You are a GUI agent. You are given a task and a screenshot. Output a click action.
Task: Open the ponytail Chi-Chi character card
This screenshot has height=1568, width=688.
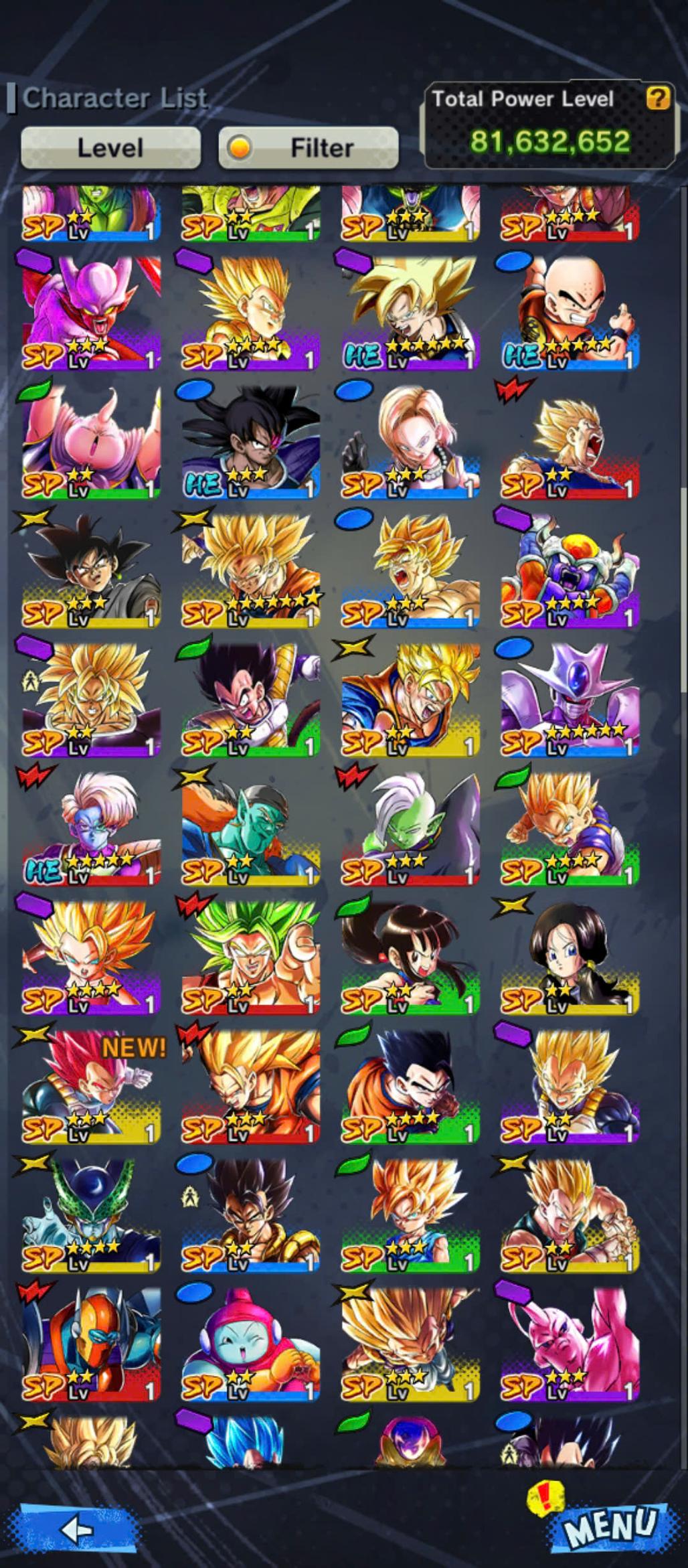pos(410,957)
